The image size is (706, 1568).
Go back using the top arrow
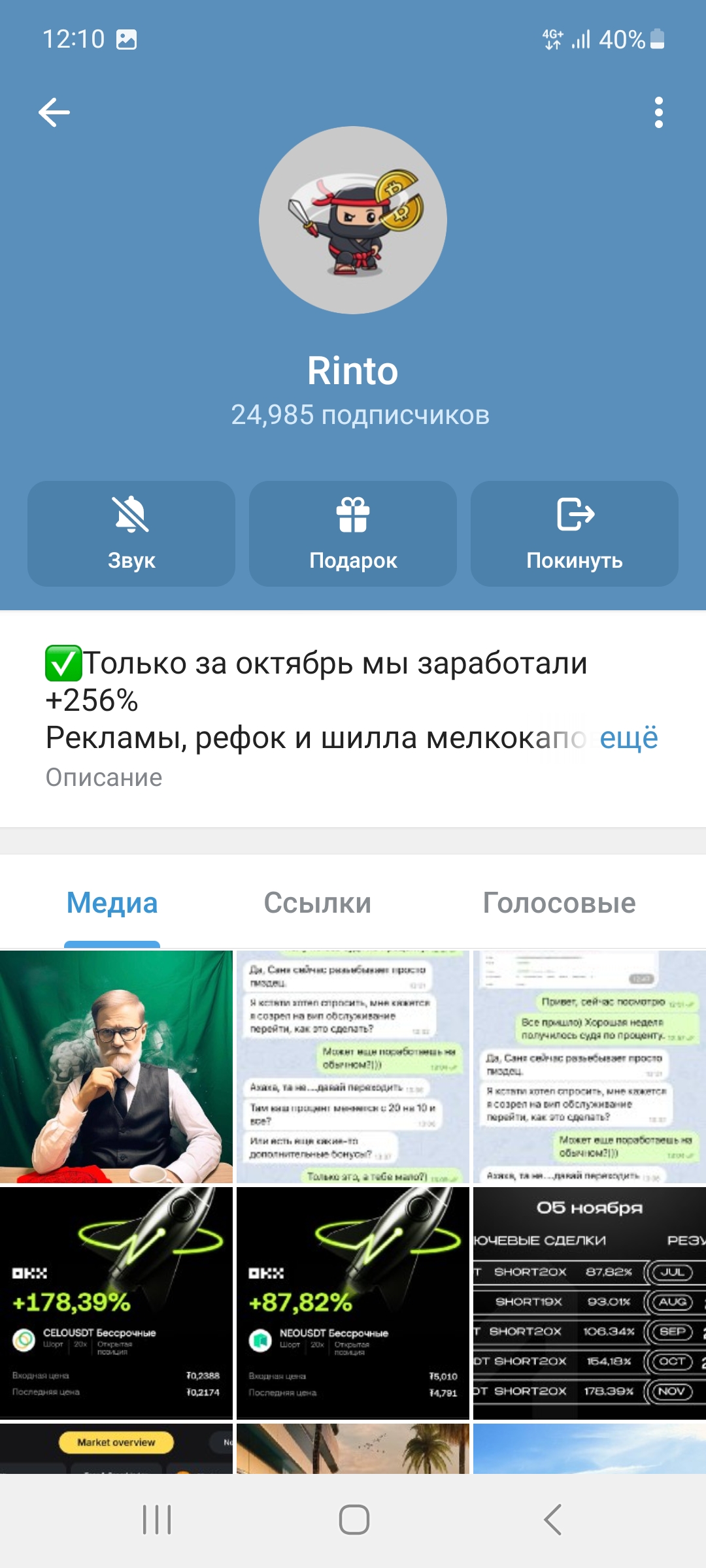click(54, 112)
